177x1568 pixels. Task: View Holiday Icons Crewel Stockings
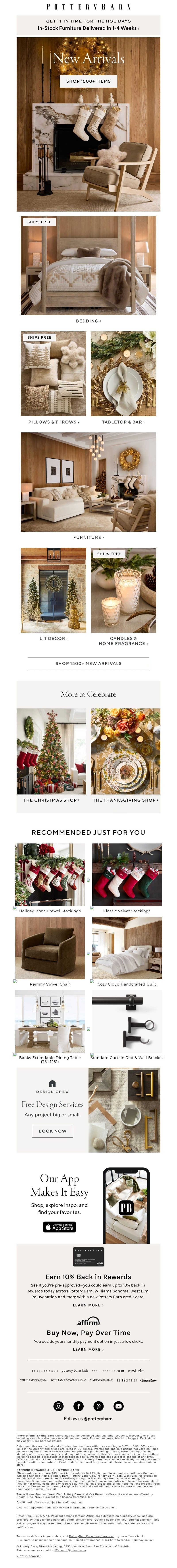[50, 911]
